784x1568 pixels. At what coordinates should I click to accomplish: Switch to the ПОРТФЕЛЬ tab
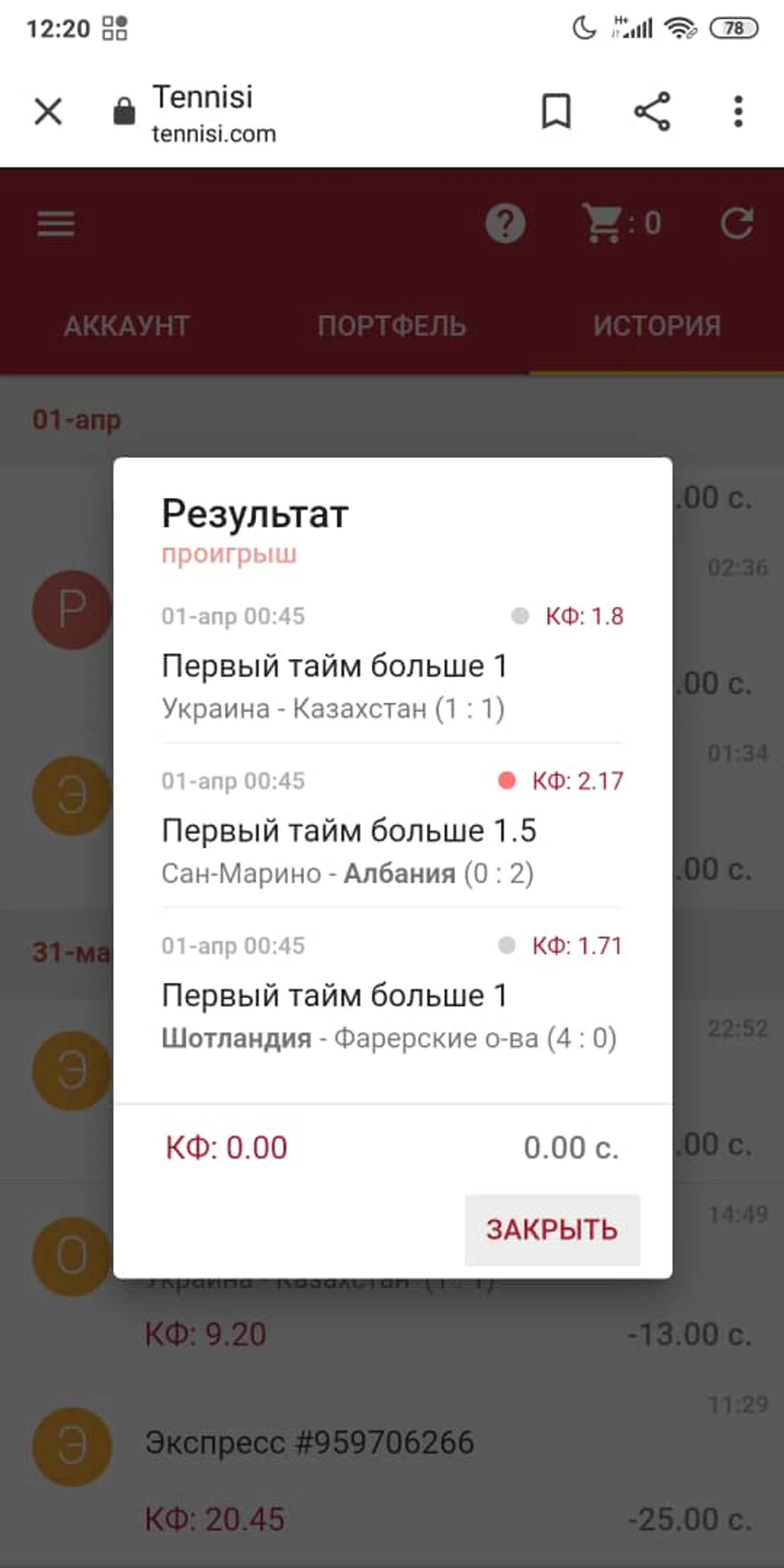coord(392,326)
